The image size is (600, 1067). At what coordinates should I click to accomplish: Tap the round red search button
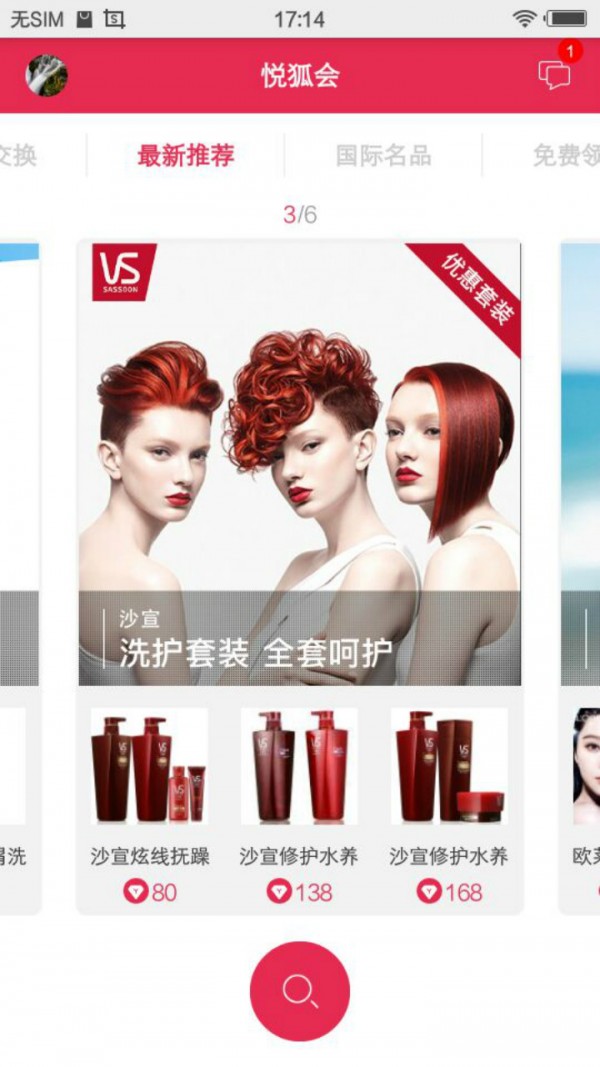pos(300,991)
